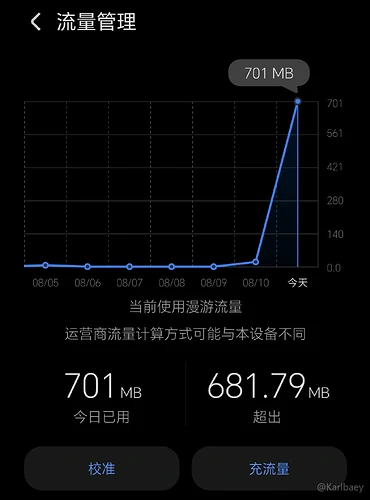Select the 08/05 data point on chart
The width and height of the screenshot is (370, 500).
[46, 265]
